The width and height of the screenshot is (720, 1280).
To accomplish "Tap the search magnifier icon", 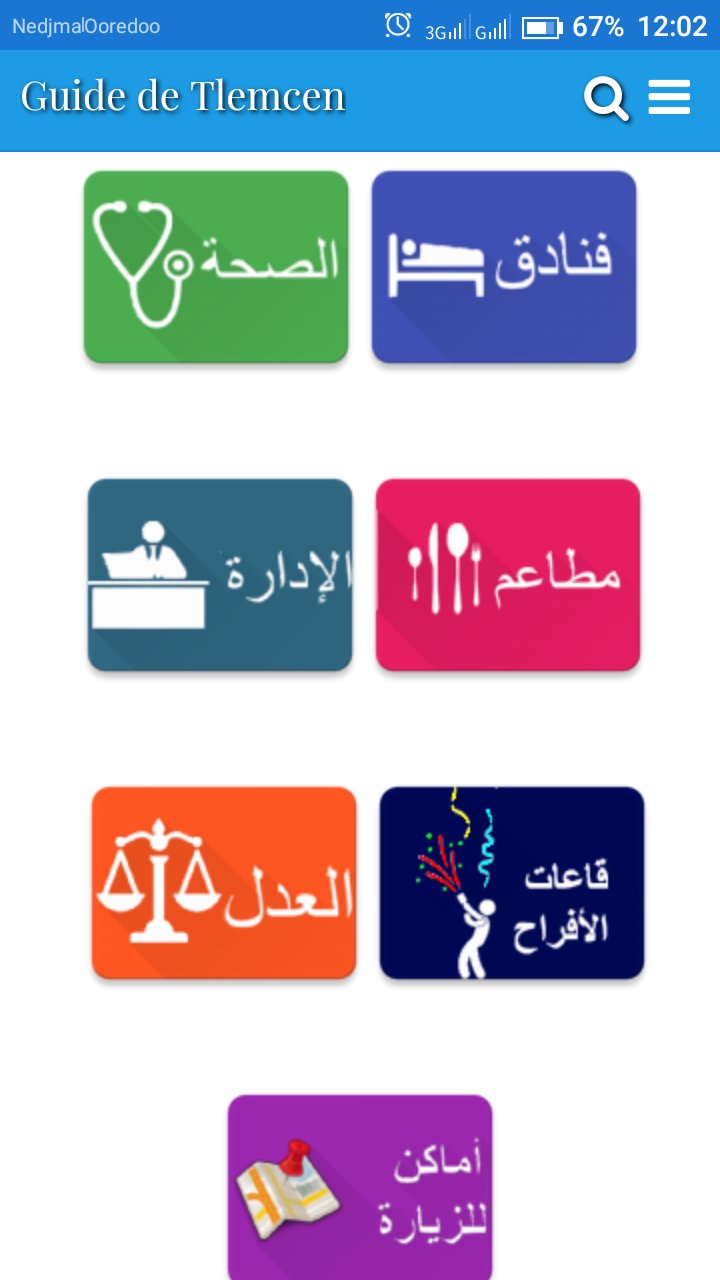I will (x=605, y=97).
